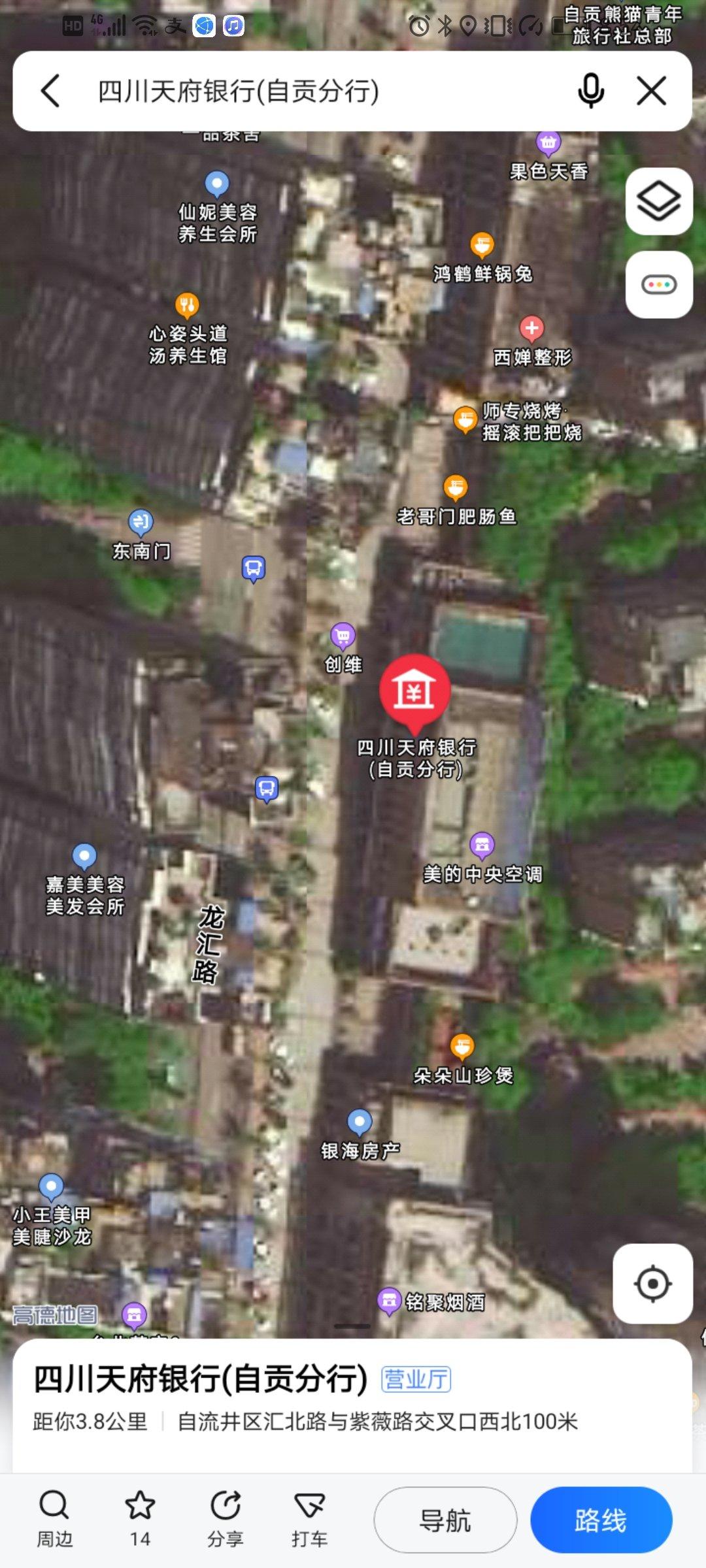Select the 朵朵山珍煲 restaurant marker
Screen dimensions: 706x1568
(x=462, y=1046)
